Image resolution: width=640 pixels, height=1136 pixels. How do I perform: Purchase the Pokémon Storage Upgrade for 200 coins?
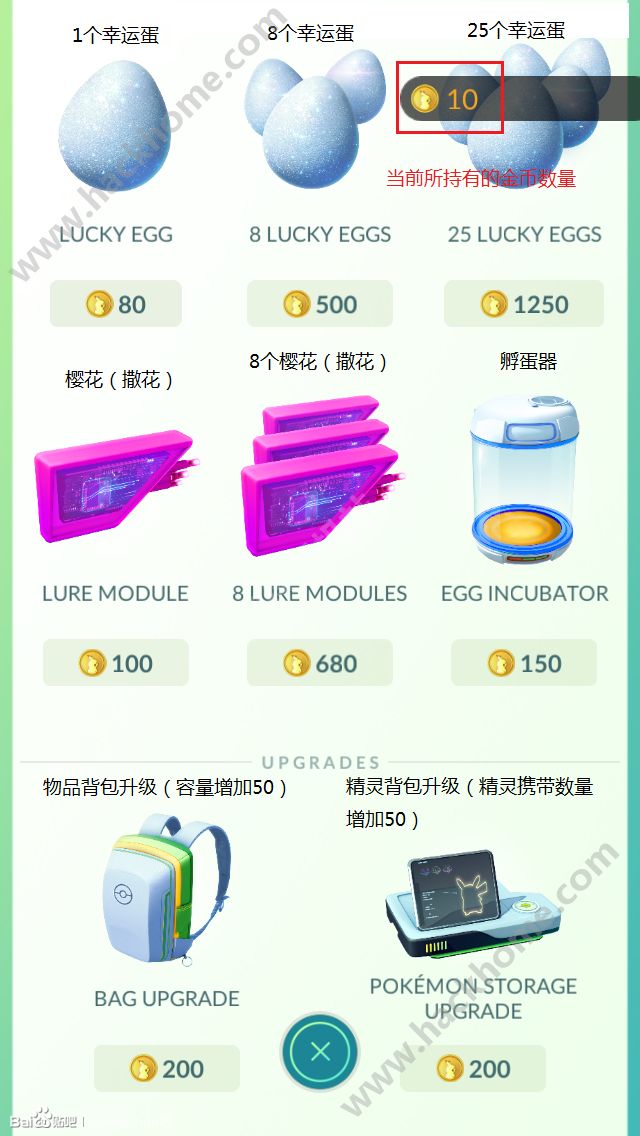(x=473, y=1069)
